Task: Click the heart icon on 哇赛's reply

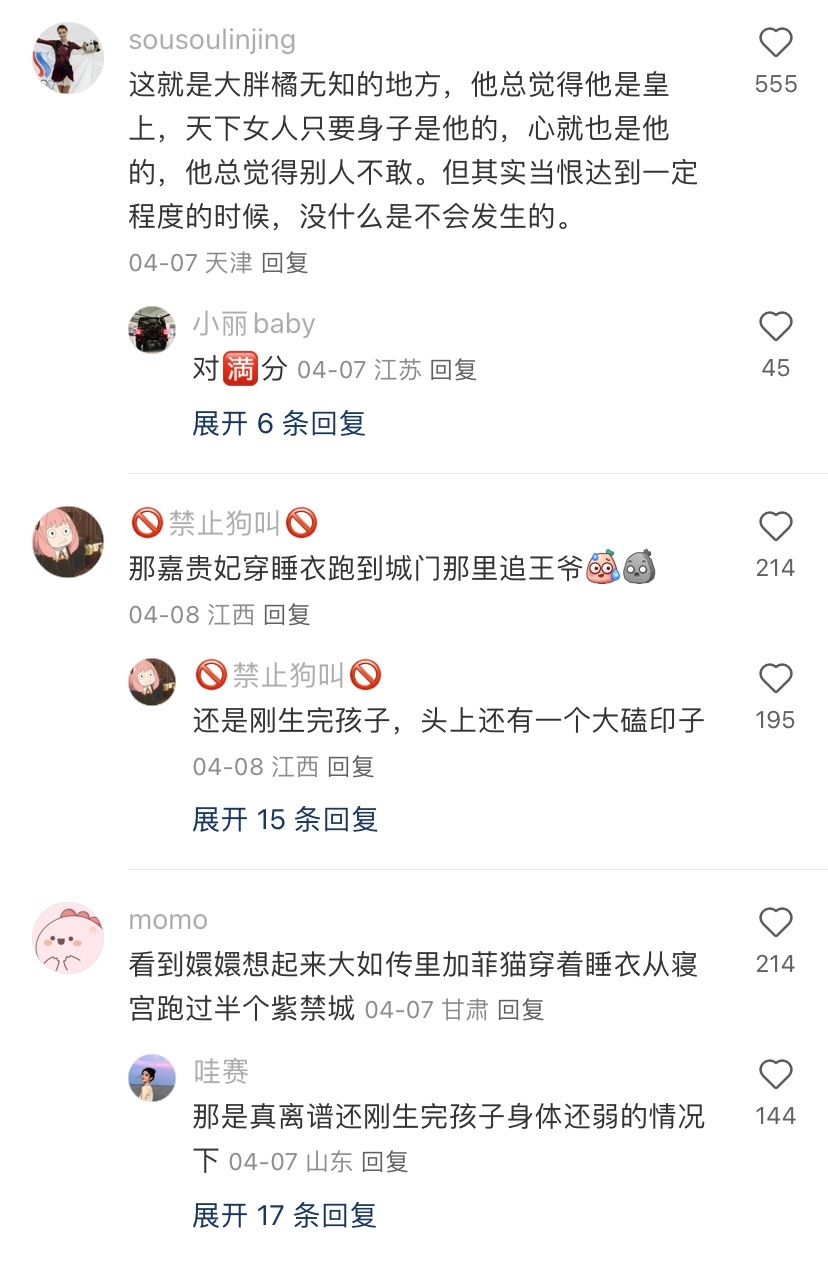Action: tap(775, 1076)
